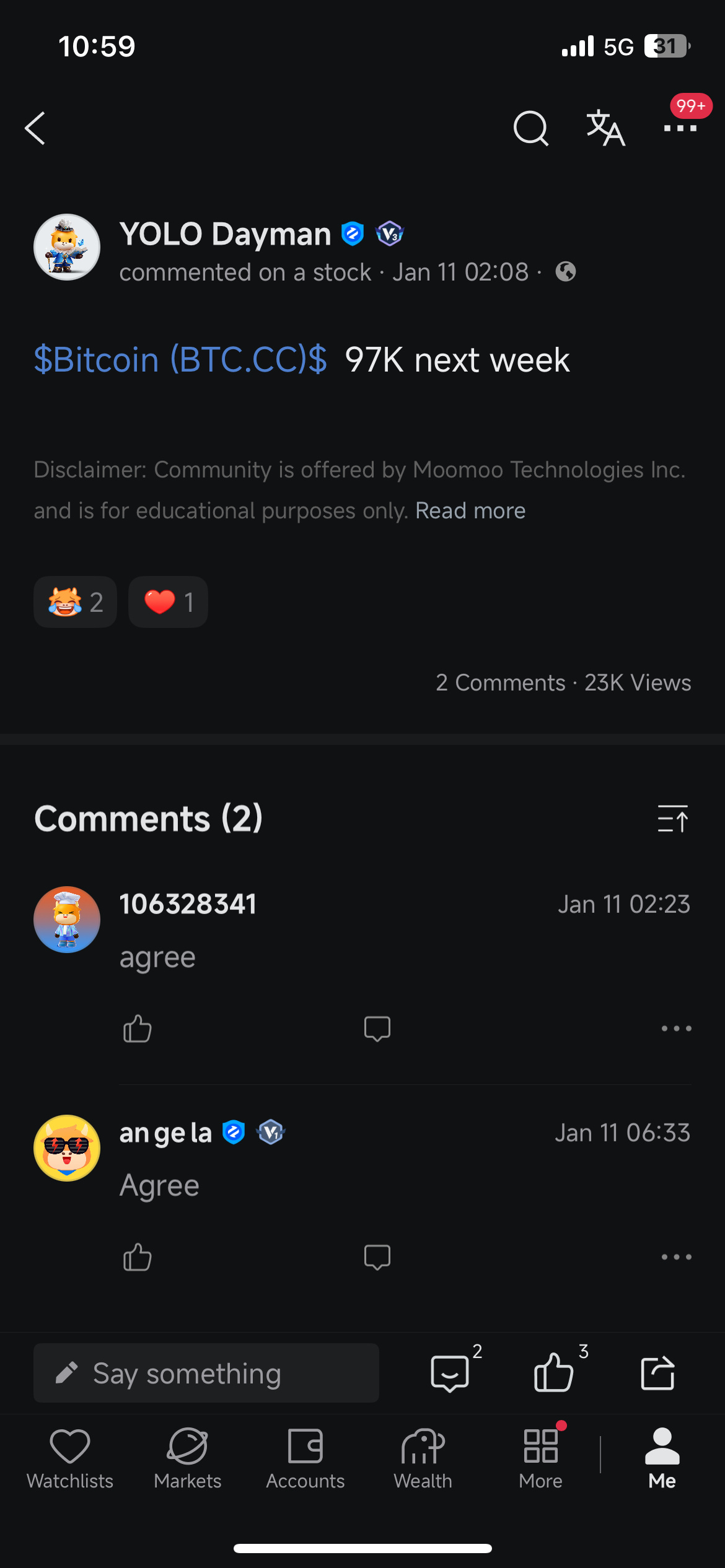Screen dimensions: 725x1568
Task: Tap the globe icon next to the post timestamp
Action: coord(566,271)
